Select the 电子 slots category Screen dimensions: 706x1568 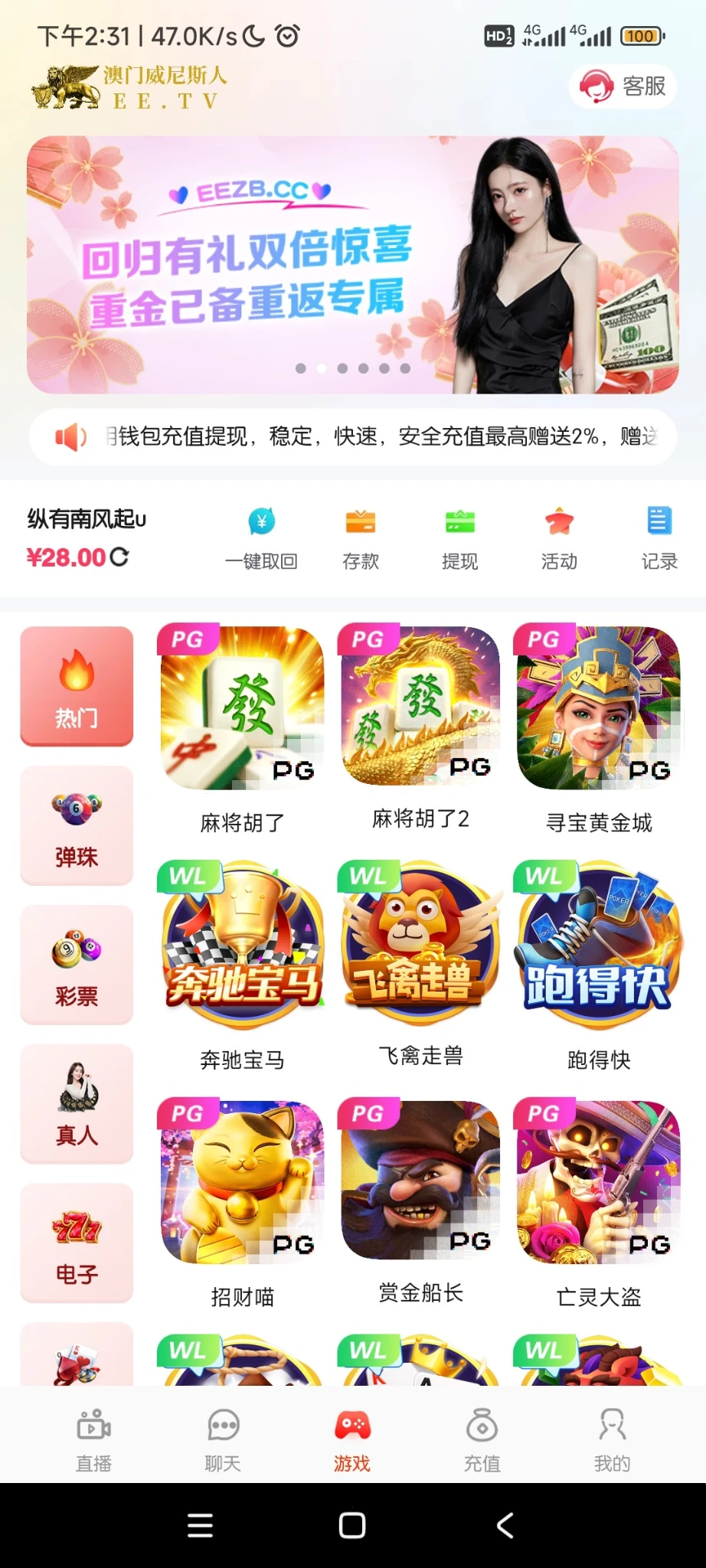click(77, 1243)
